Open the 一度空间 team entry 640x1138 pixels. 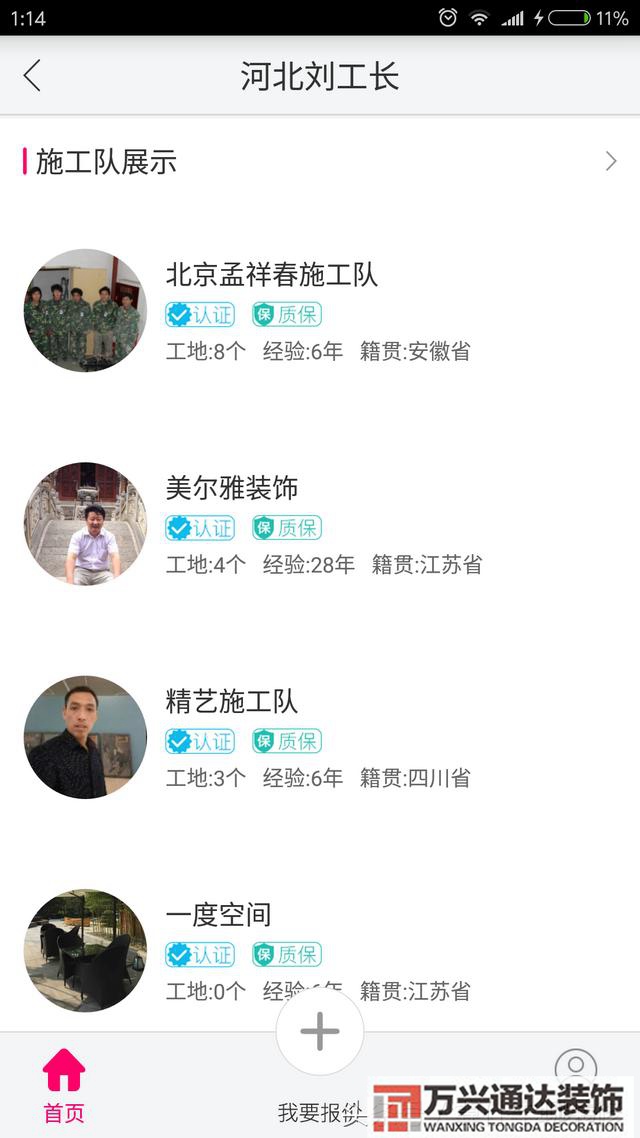click(x=218, y=914)
